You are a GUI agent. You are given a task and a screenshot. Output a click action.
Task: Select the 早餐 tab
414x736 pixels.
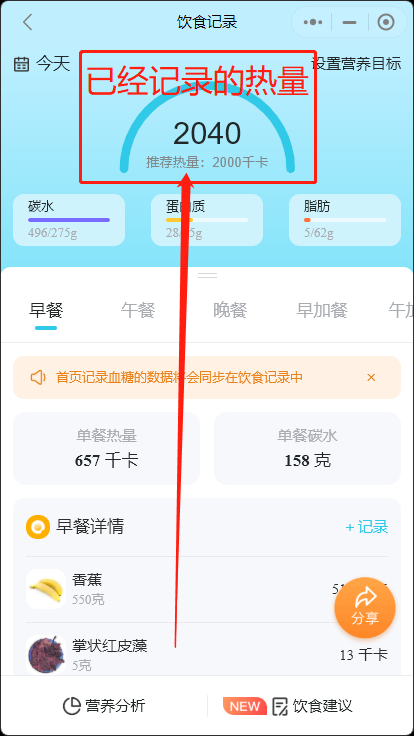point(46,310)
